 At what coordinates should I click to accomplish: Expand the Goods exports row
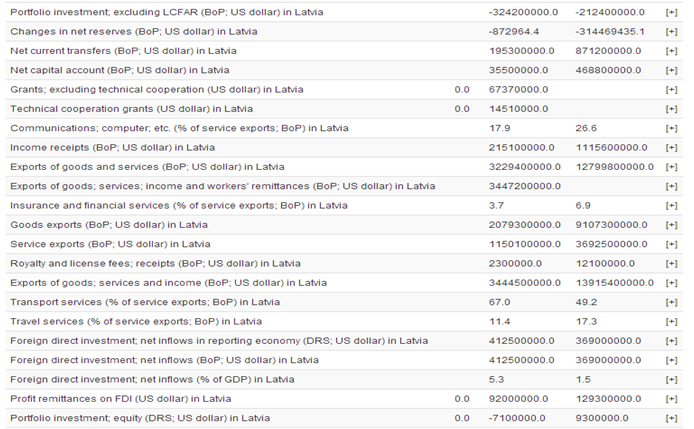(x=671, y=224)
